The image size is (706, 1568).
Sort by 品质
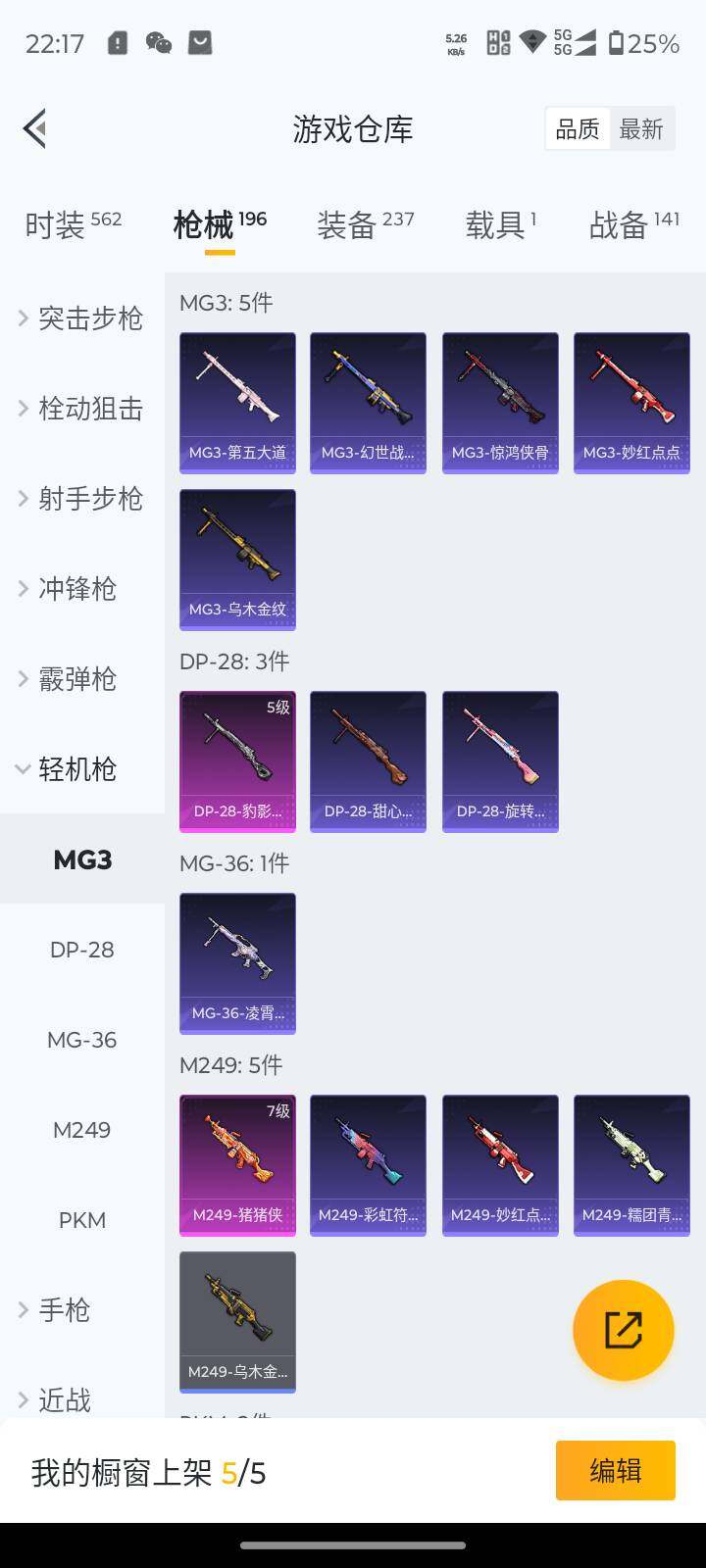[578, 129]
